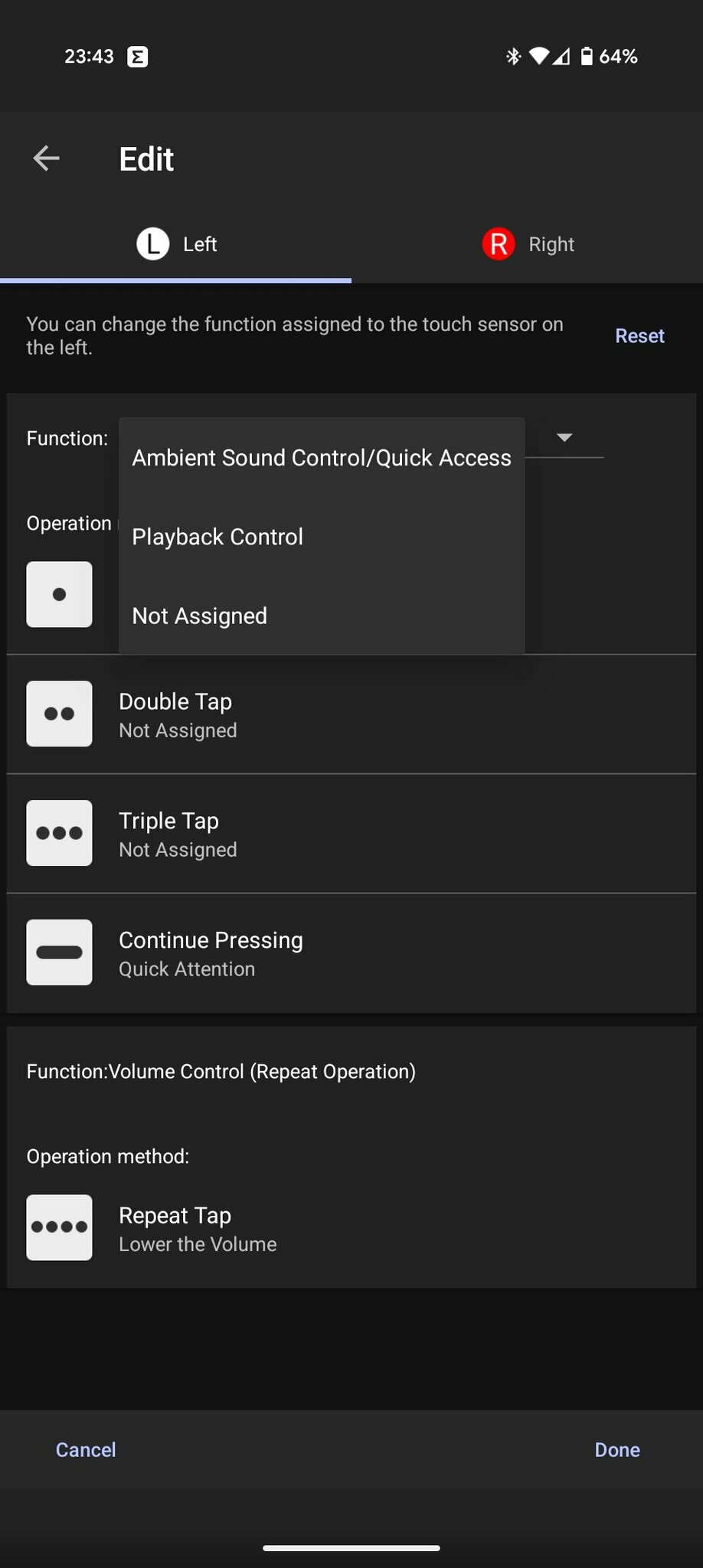Confirm changes with Done
Screen dimensions: 703x1568
pos(617,1449)
